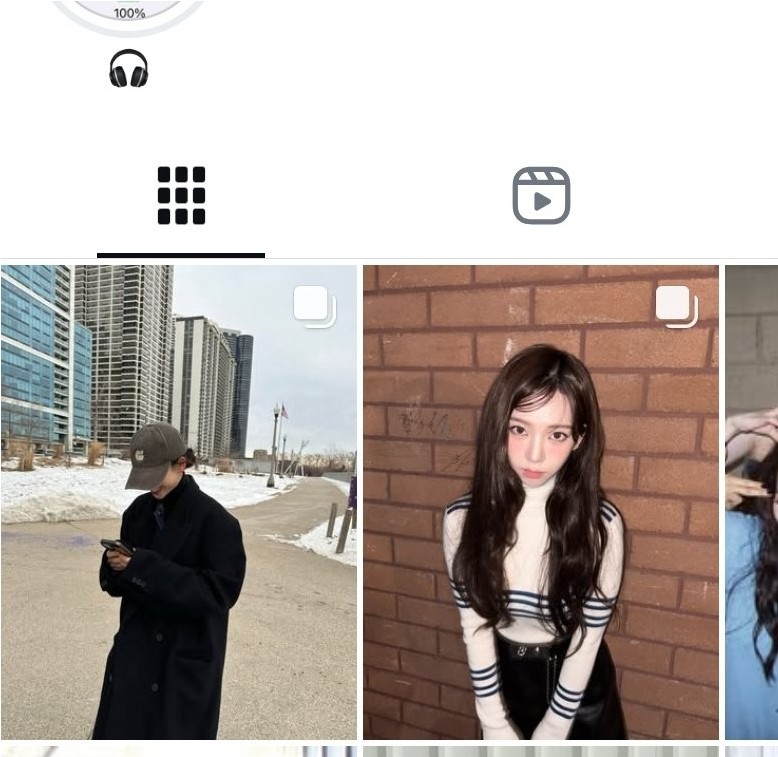Switch to the Reels tab

541,196
